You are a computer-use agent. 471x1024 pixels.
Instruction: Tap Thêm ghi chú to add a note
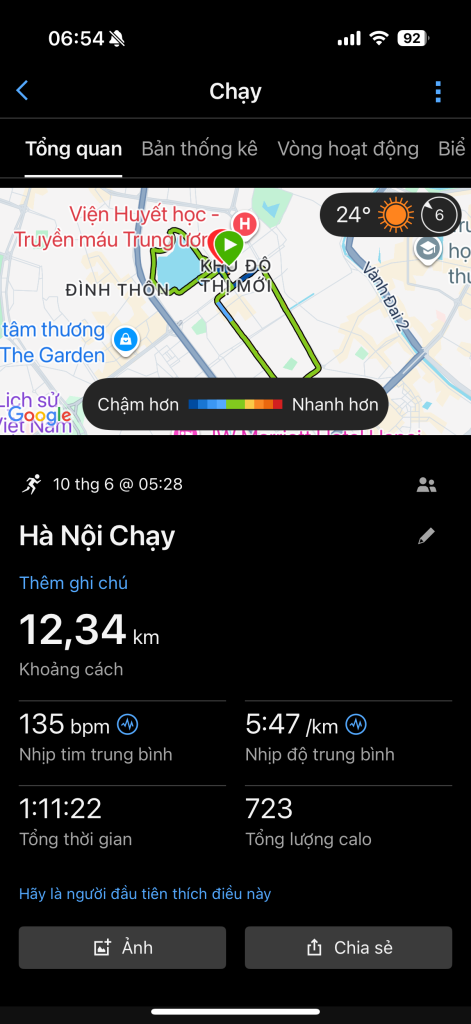tap(73, 583)
